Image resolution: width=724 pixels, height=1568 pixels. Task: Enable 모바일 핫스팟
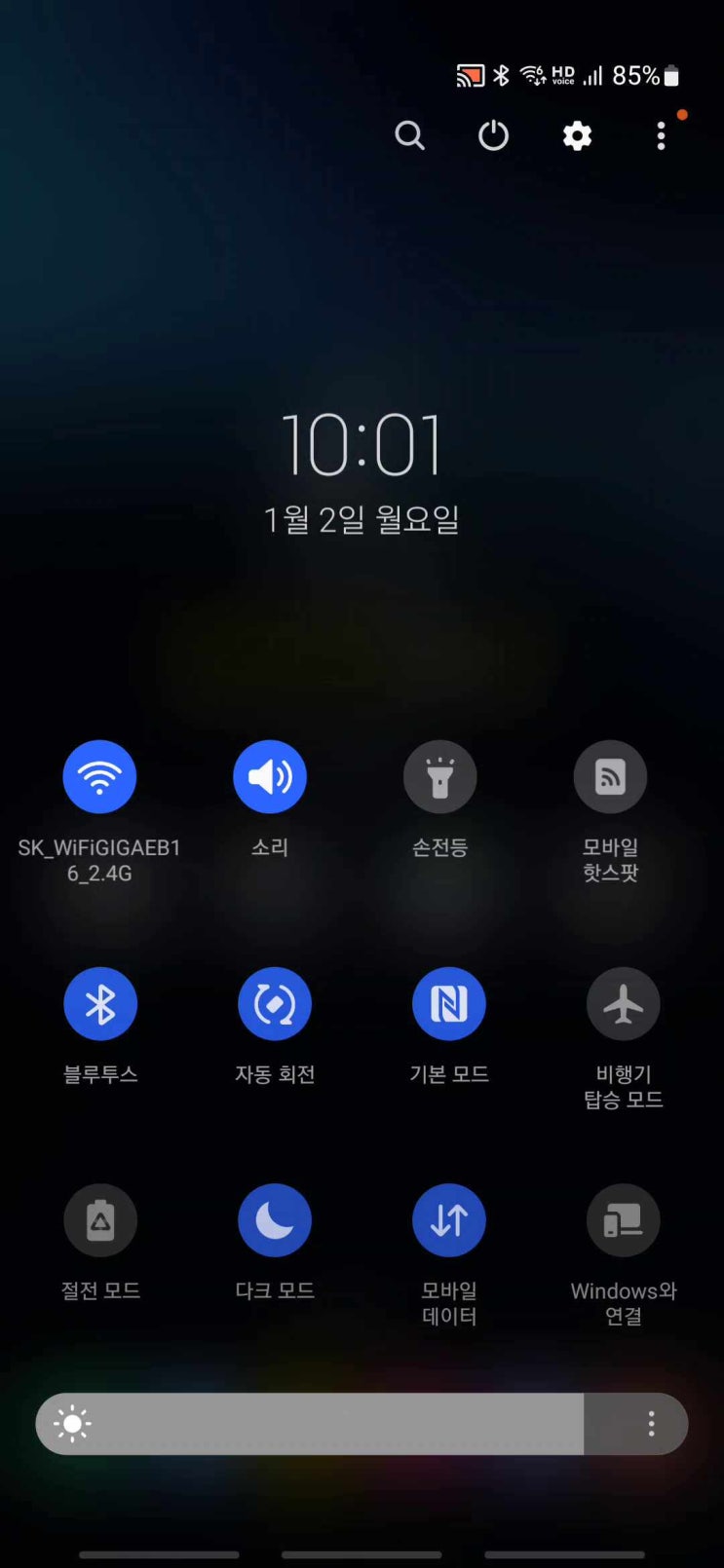[x=610, y=777]
